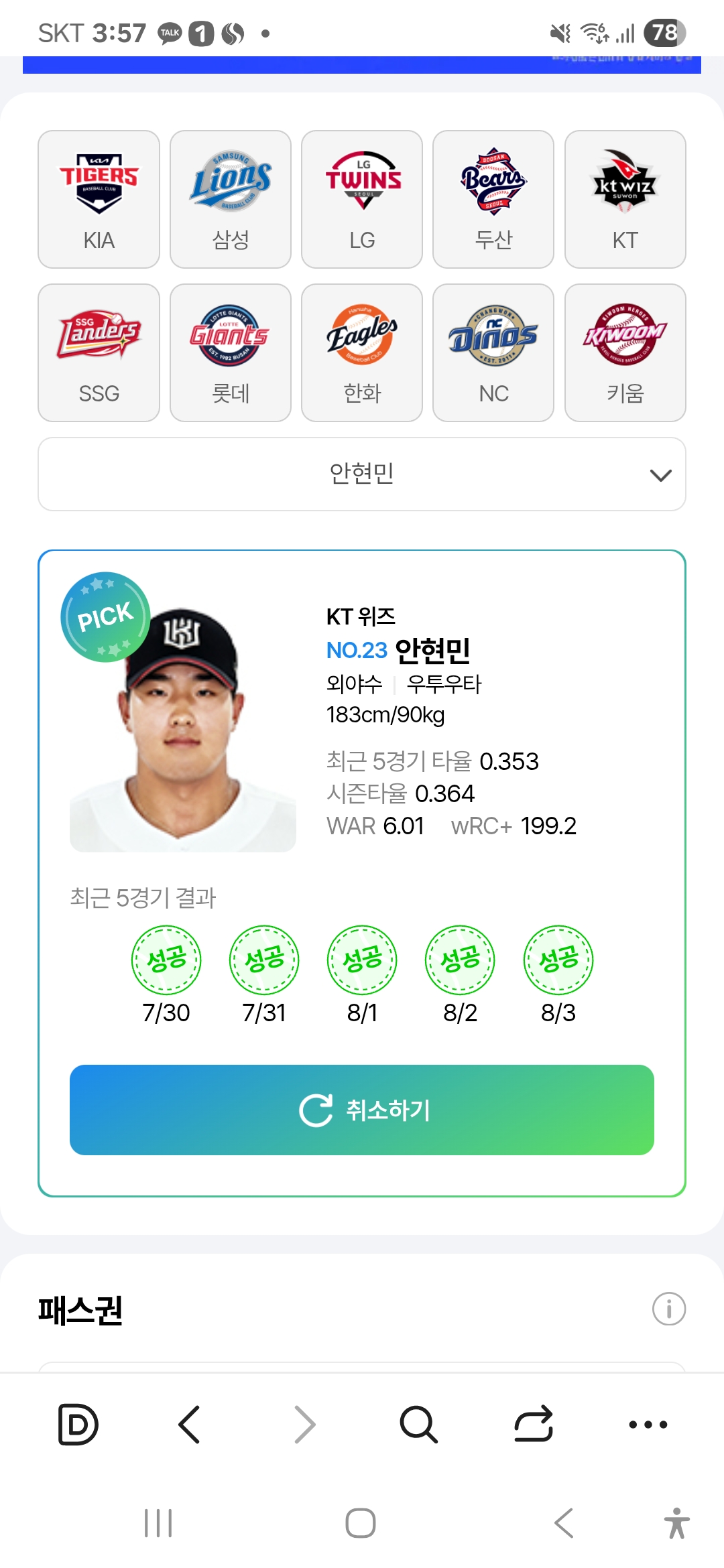Tap 취소하기 to cancel the pick
Image resolution: width=724 pixels, height=1568 pixels.
point(362,1110)
